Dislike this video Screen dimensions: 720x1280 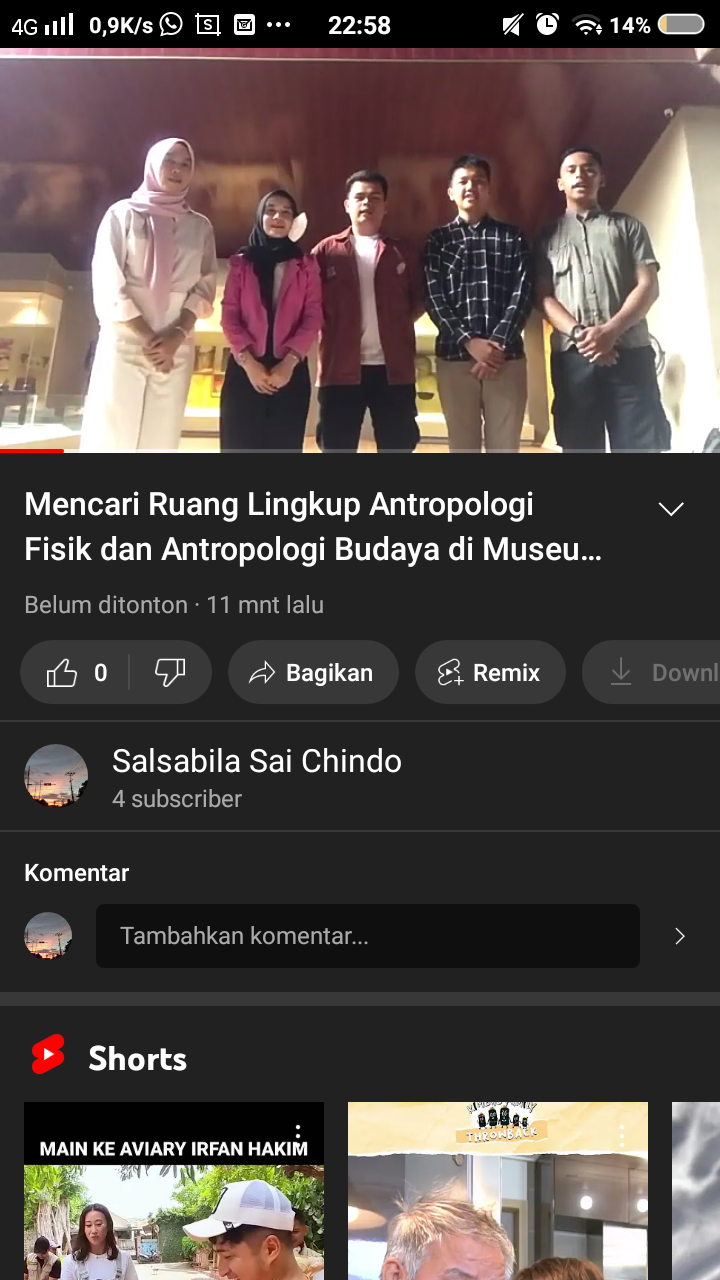(170, 673)
